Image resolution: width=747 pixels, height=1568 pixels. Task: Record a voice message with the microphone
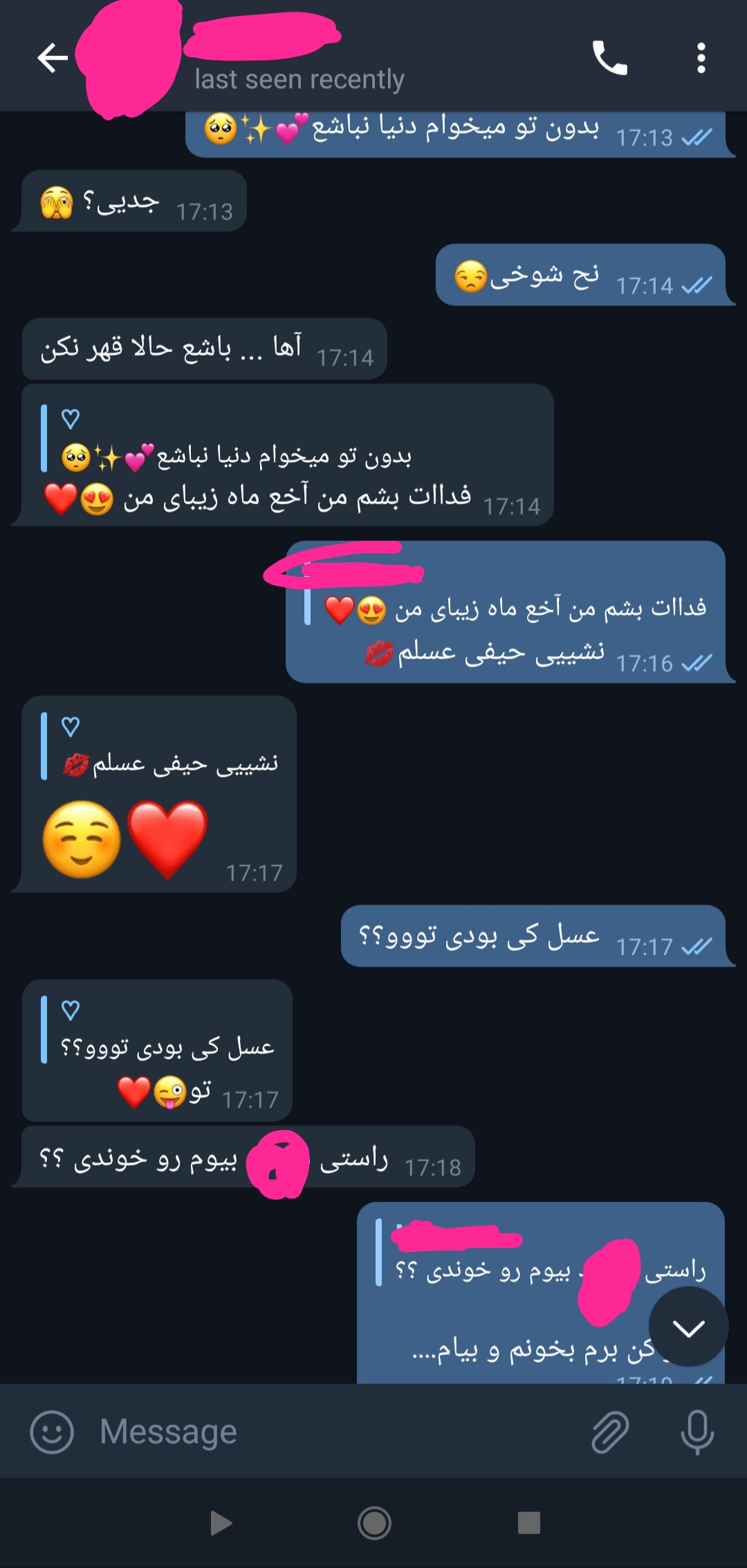point(697,1432)
